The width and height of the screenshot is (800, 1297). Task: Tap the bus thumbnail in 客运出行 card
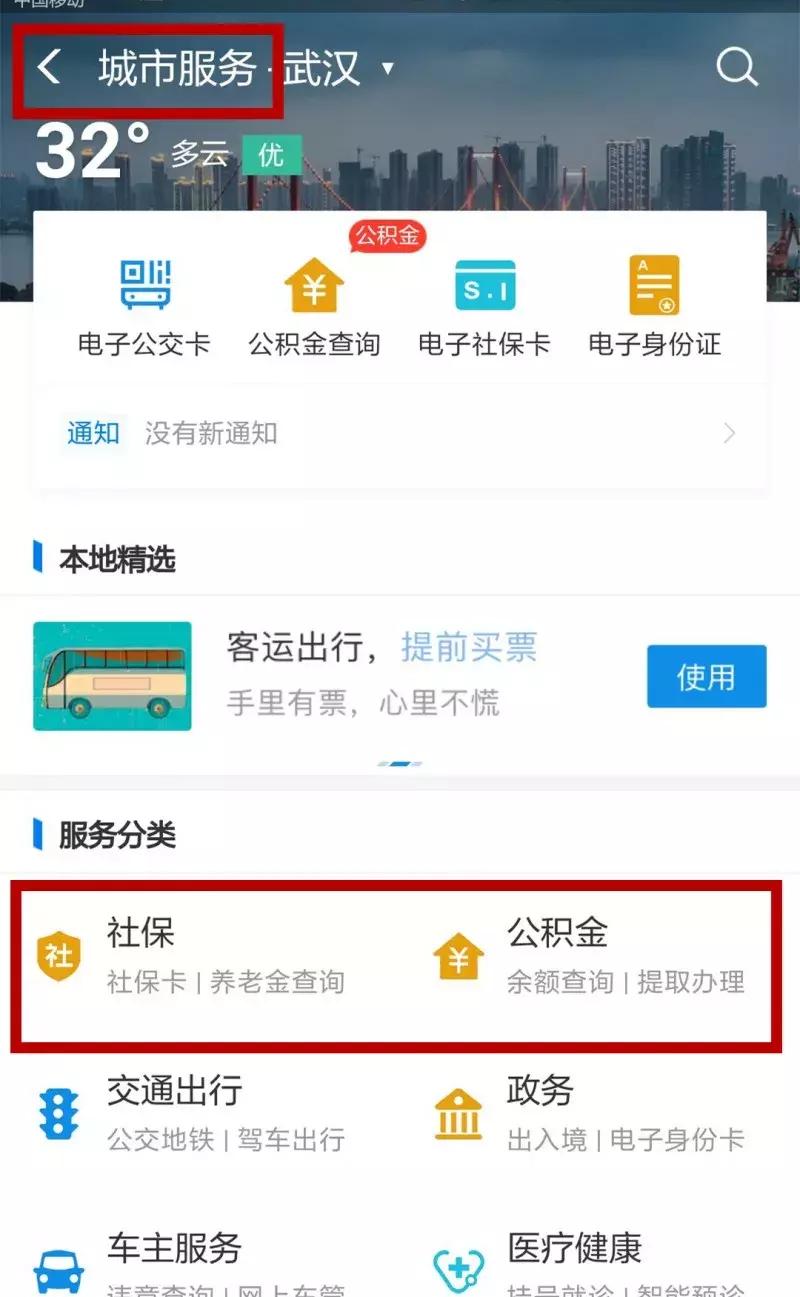click(x=112, y=675)
